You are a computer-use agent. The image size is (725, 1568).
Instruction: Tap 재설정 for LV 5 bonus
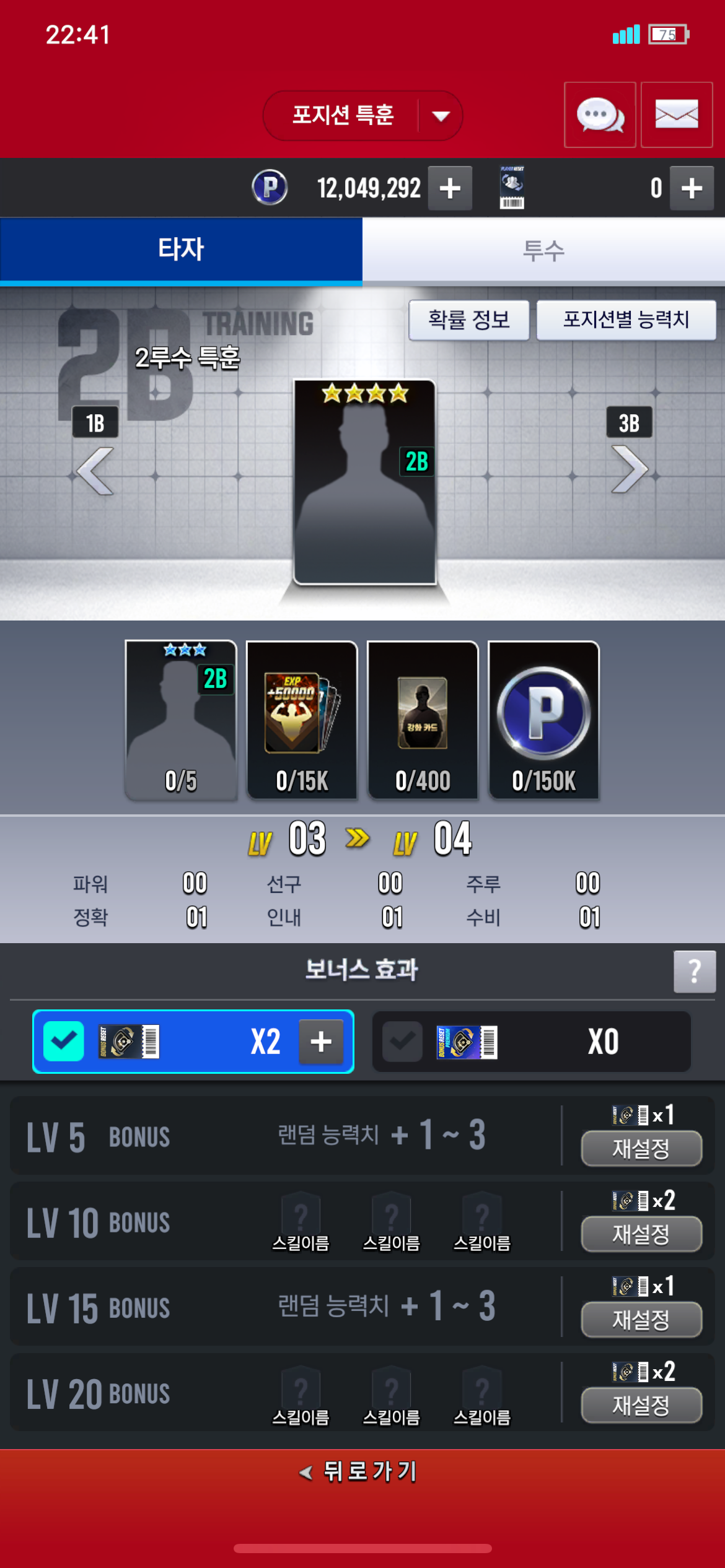pyautogui.click(x=641, y=1149)
